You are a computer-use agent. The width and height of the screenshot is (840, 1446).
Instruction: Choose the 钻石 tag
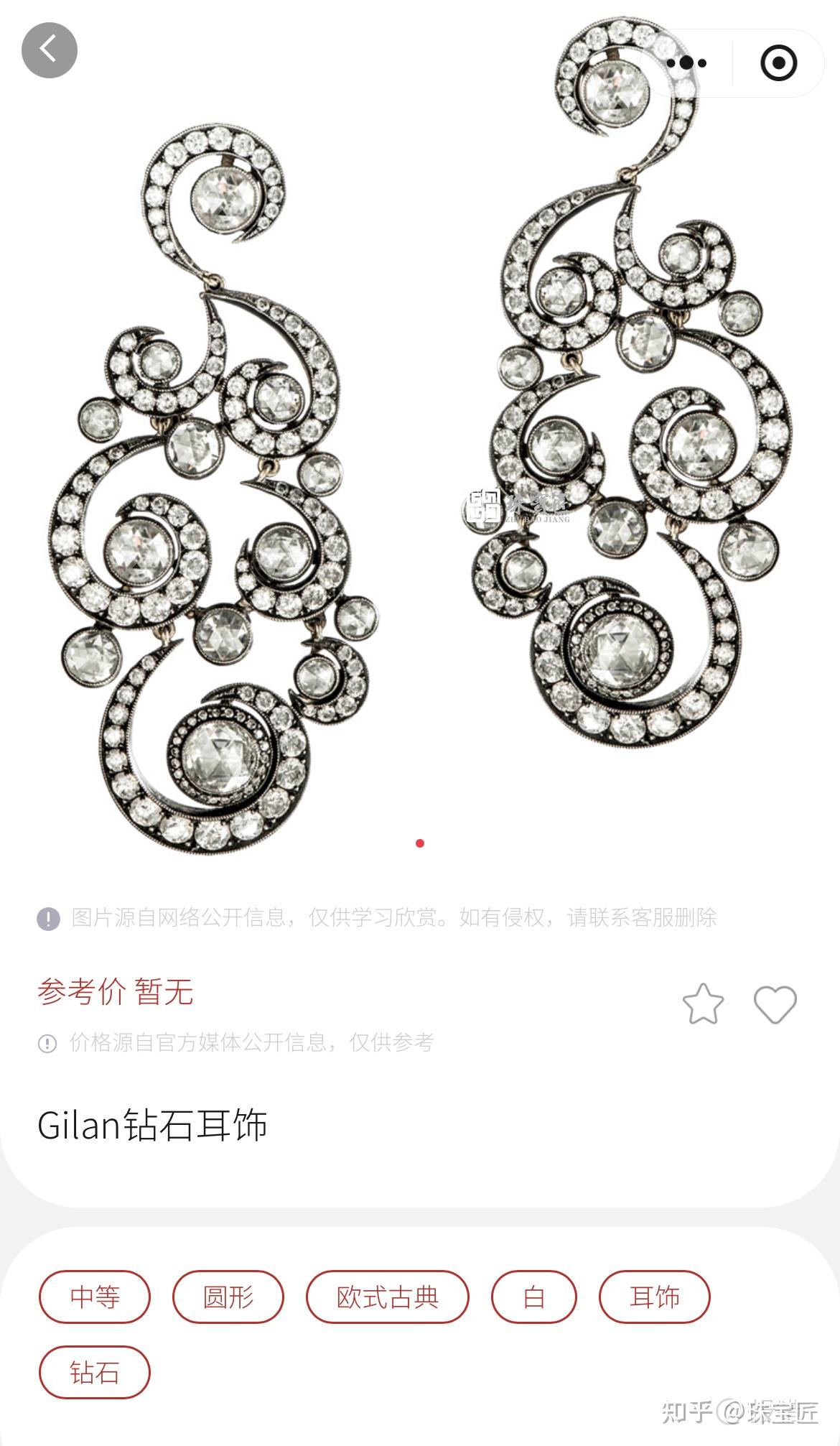click(x=95, y=1372)
